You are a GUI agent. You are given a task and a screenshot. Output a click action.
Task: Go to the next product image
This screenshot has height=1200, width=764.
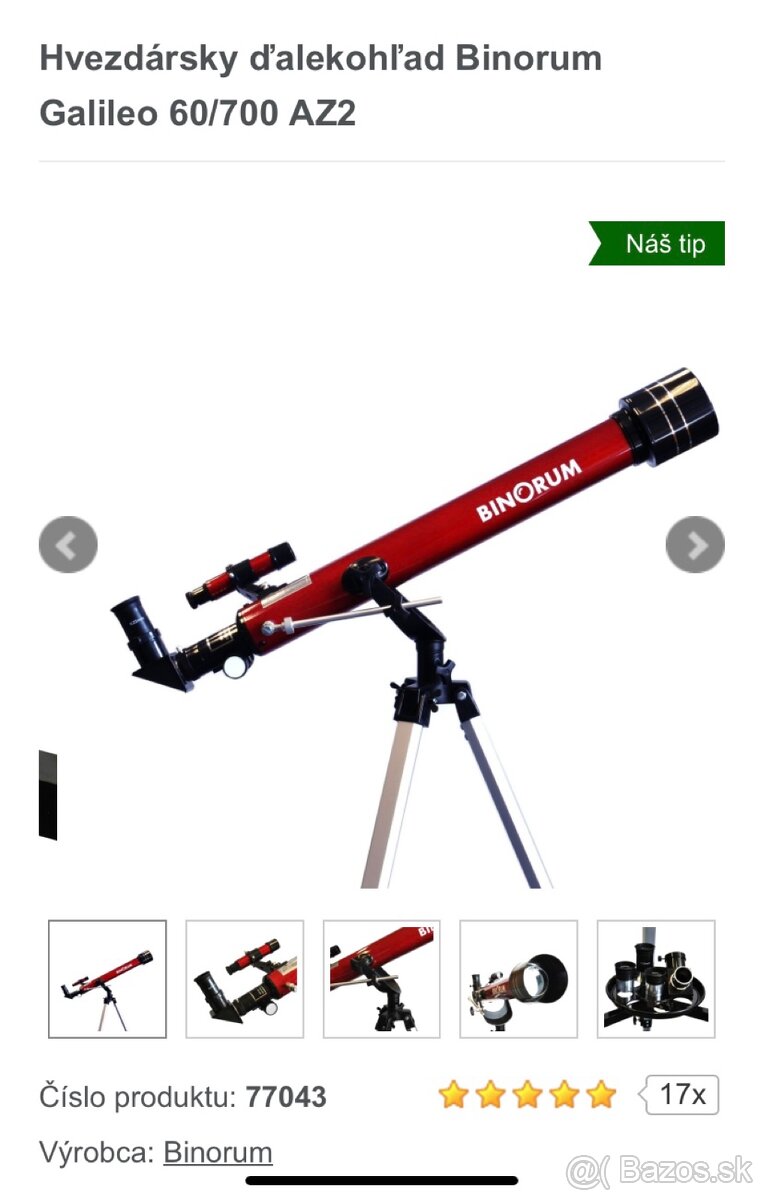tap(694, 545)
